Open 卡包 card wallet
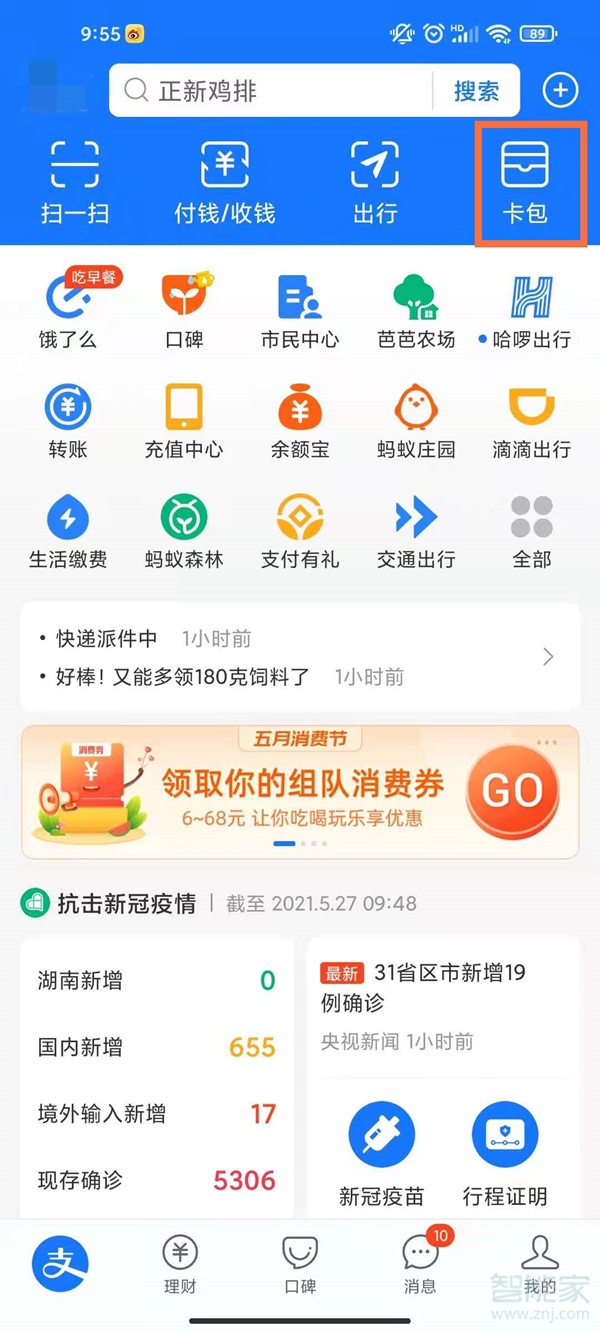Viewport: 600px width, 1333px height. pyautogui.click(x=527, y=181)
